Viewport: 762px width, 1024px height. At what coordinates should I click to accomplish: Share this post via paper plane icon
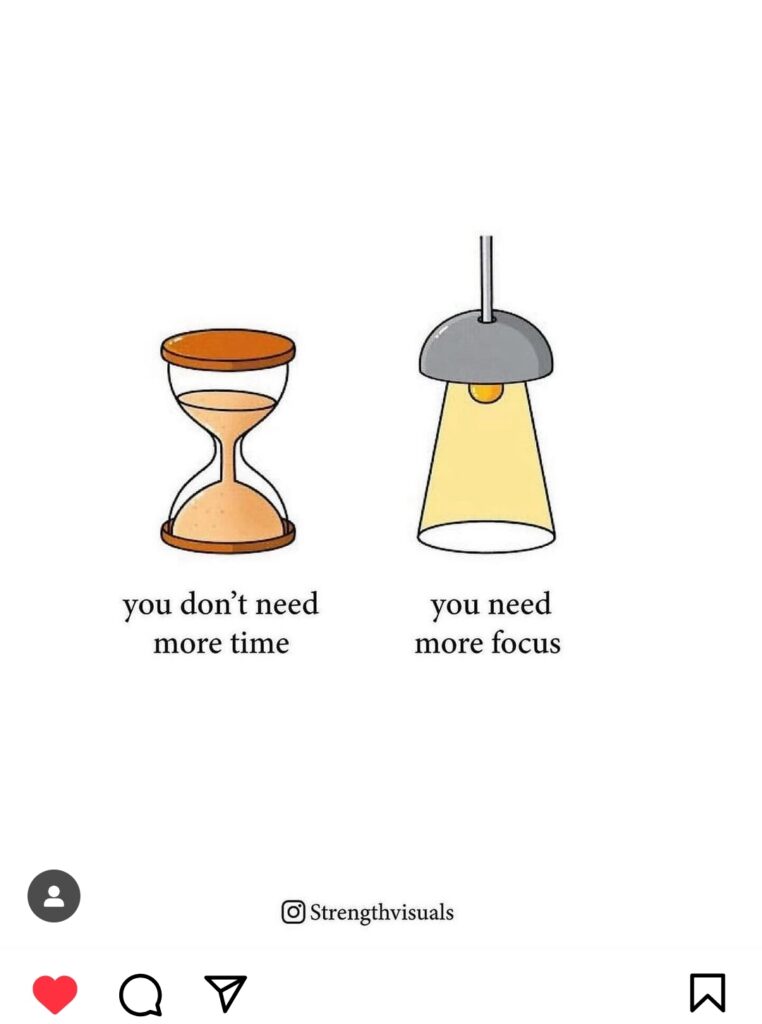click(225, 993)
